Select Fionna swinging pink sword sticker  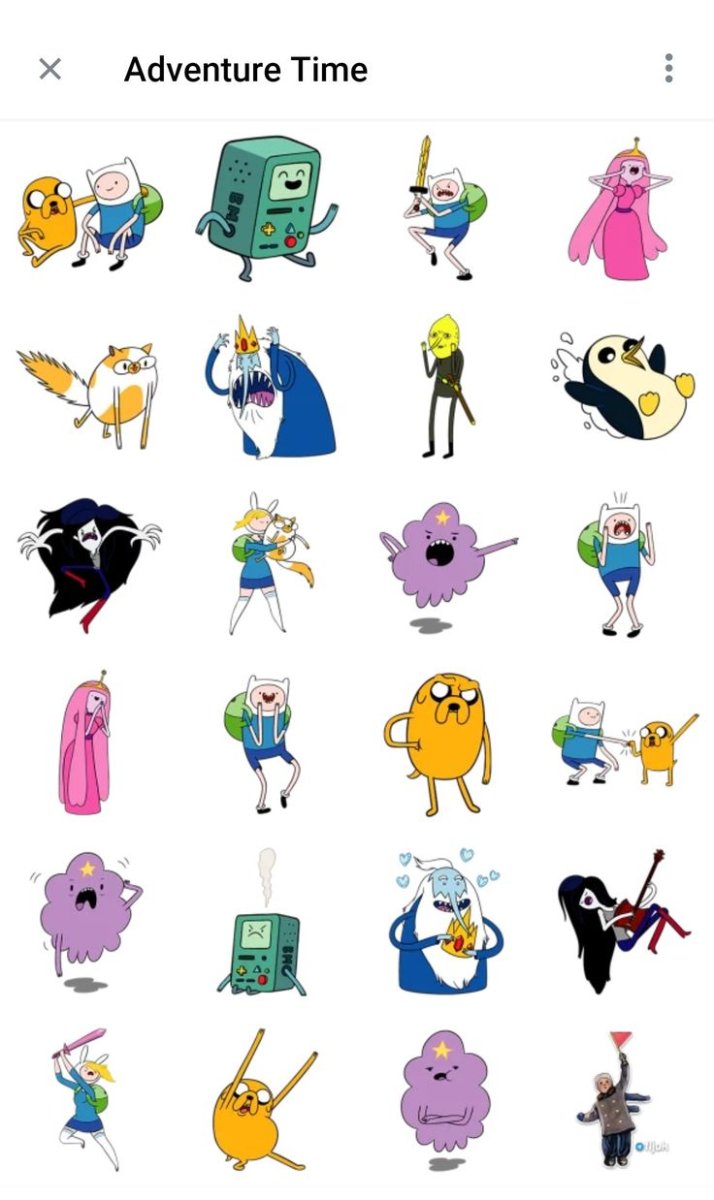coord(88,1100)
